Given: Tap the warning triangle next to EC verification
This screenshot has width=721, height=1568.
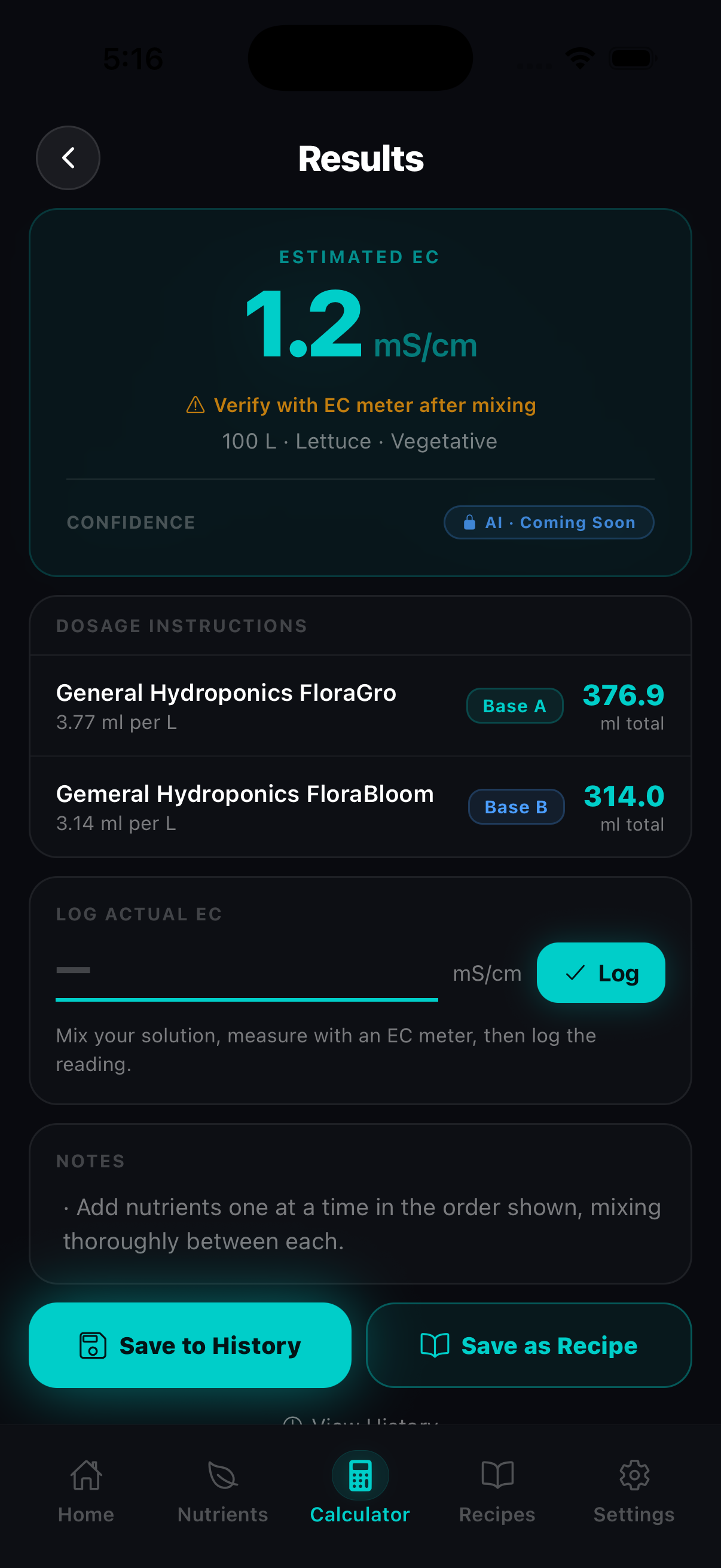Looking at the screenshot, I should (x=195, y=405).
